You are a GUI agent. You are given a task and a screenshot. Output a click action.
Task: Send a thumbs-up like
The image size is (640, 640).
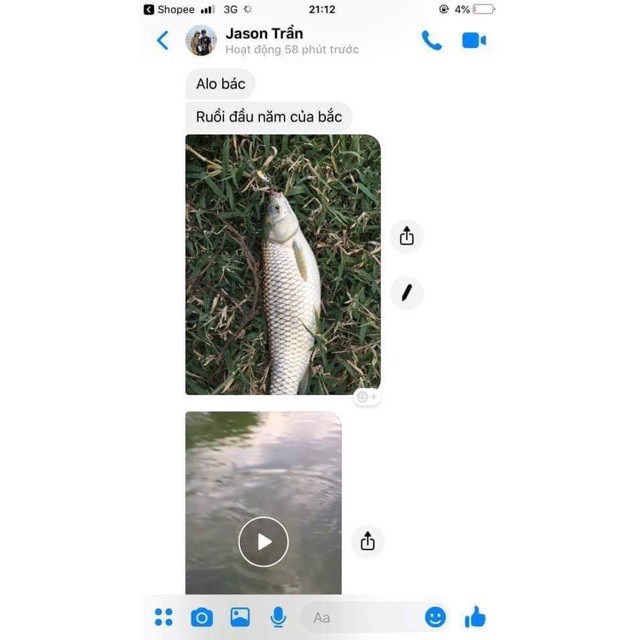(475, 617)
